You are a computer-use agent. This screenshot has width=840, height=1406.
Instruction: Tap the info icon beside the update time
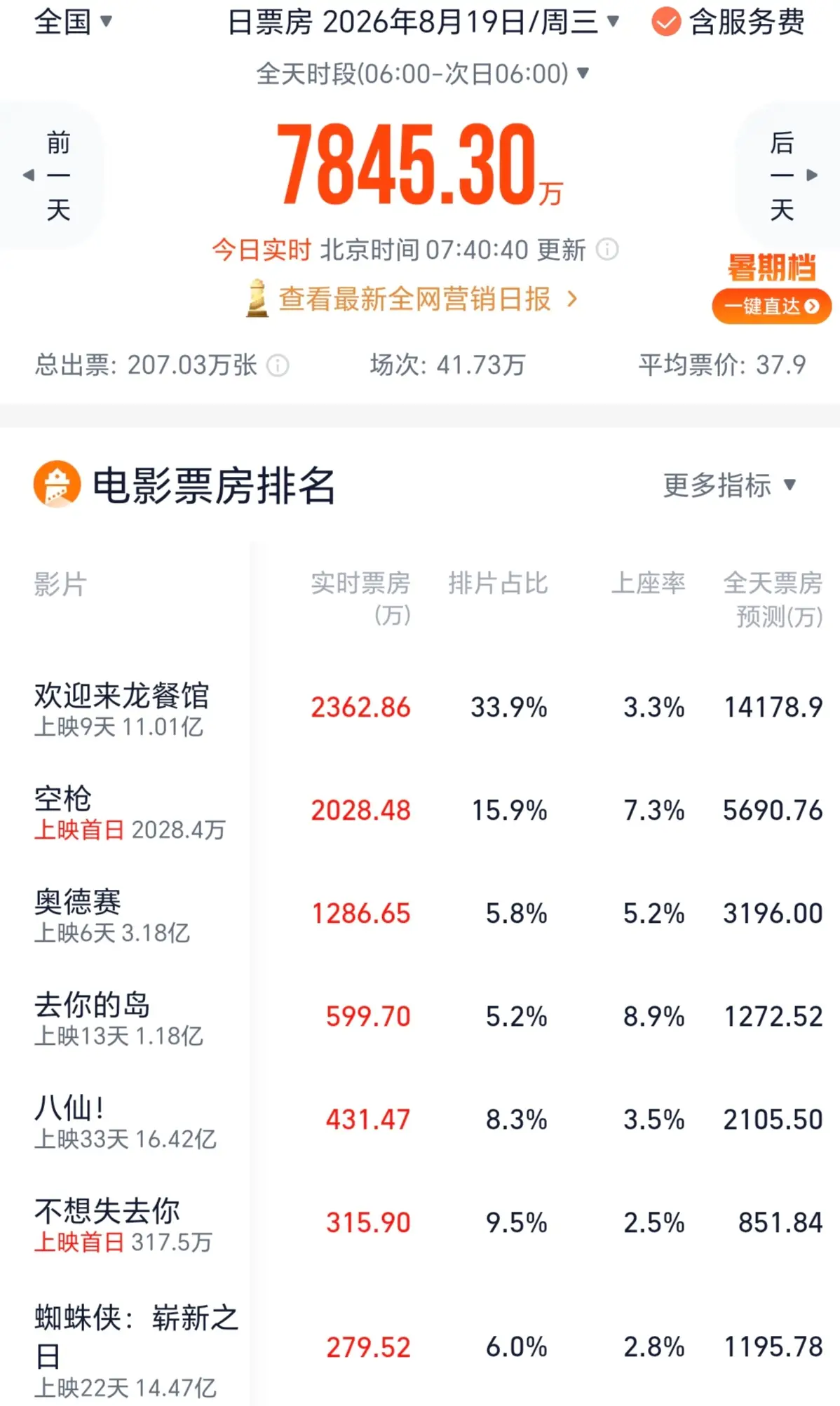pyautogui.click(x=607, y=249)
